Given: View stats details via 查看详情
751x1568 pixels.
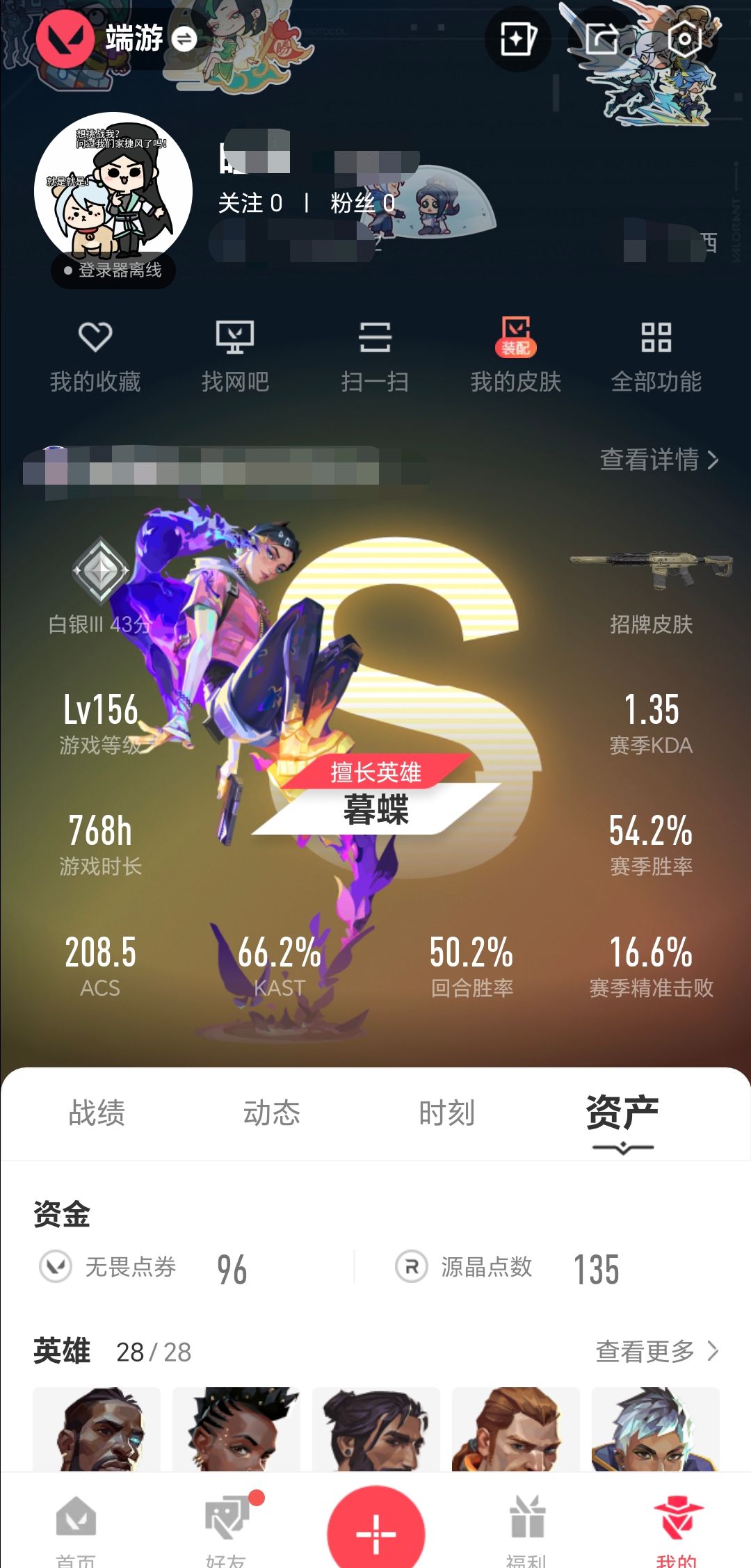Looking at the screenshot, I should click(658, 460).
